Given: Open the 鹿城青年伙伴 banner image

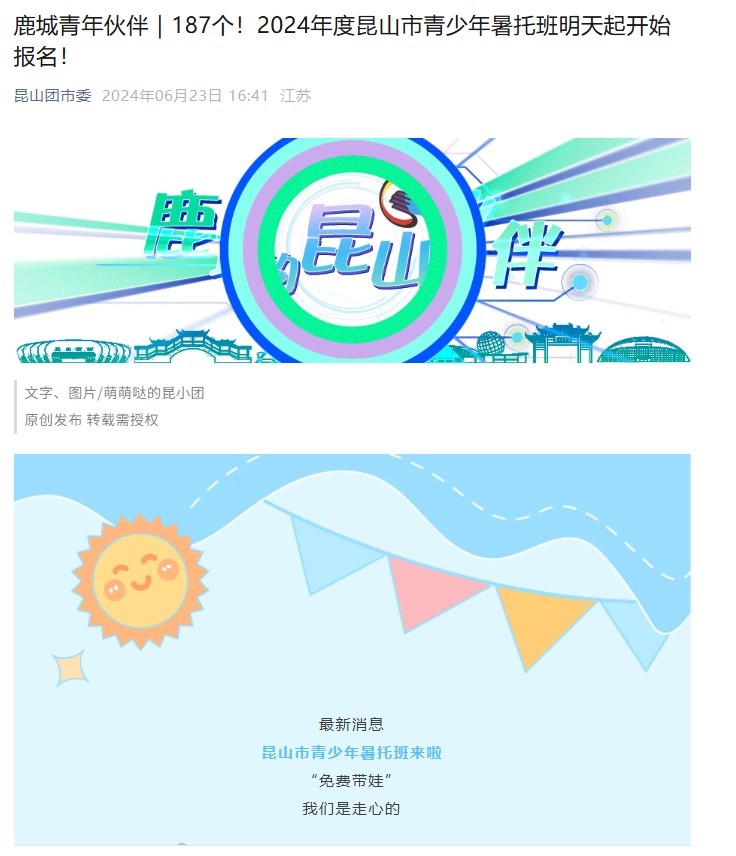Looking at the screenshot, I should click(x=352, y=250).
